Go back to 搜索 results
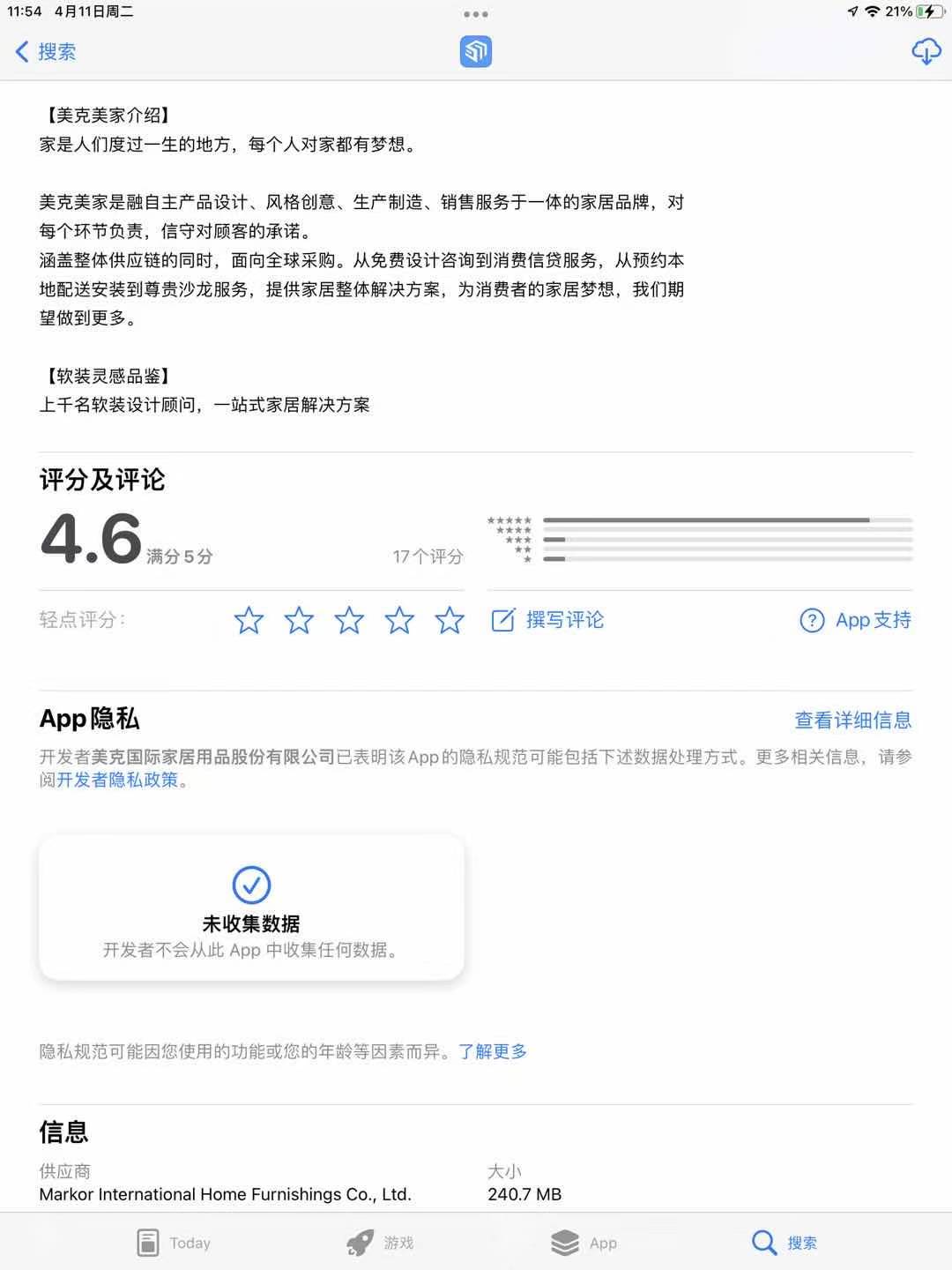 click(x=46, y=52)
